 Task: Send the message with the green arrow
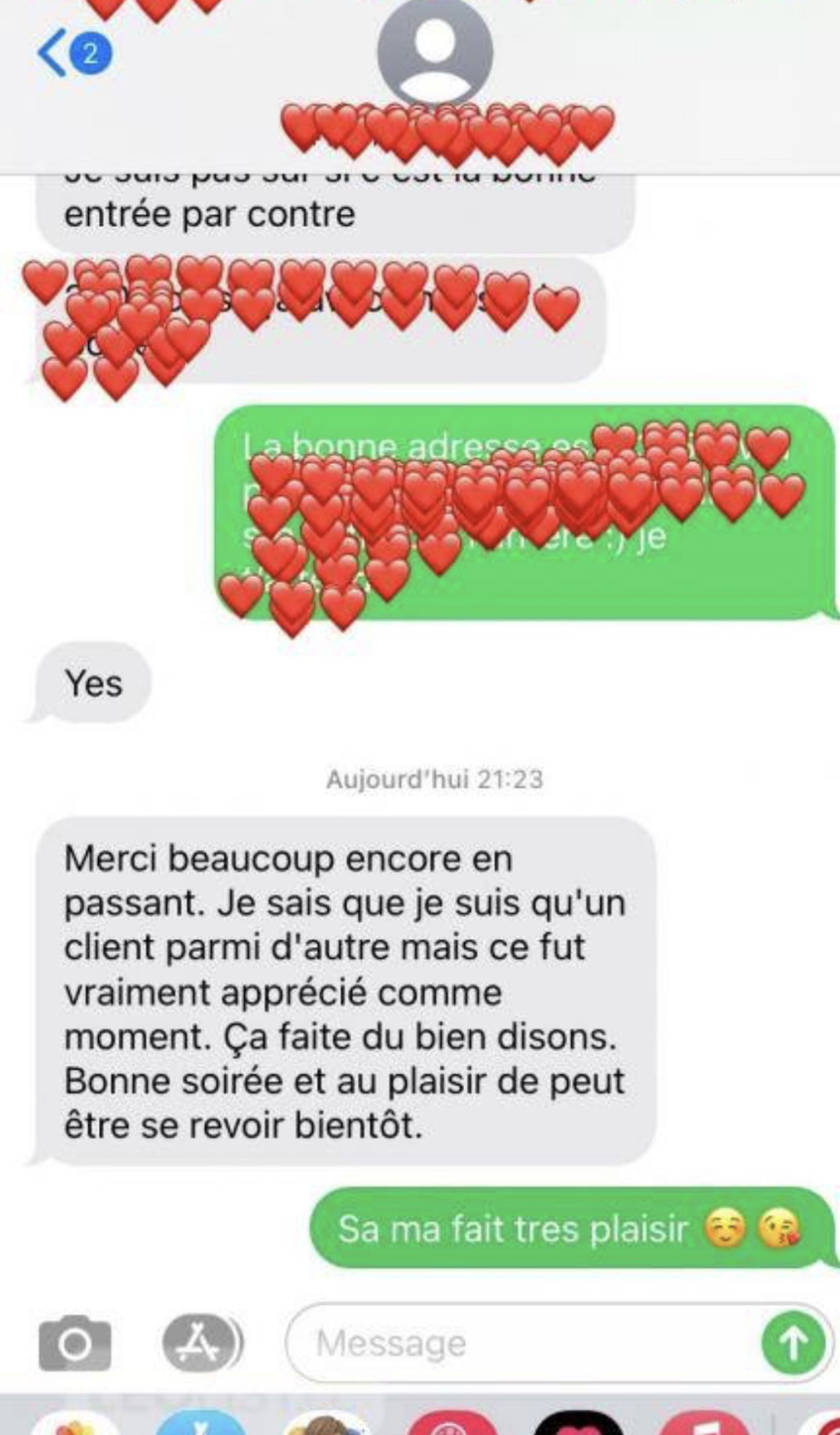(793, 1343)
